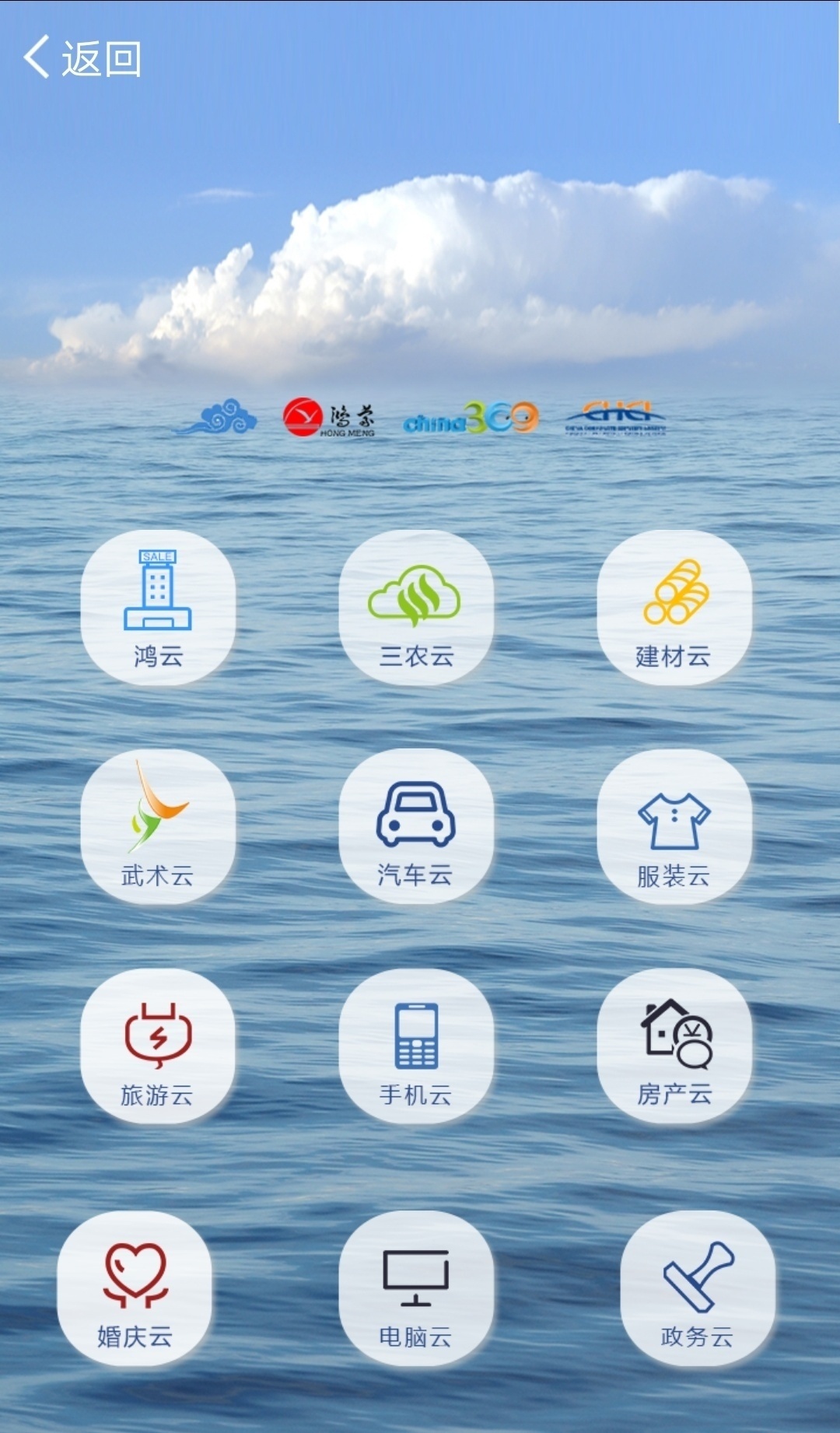Tap the 婚庆云 heart tile

coord(135,1289)
